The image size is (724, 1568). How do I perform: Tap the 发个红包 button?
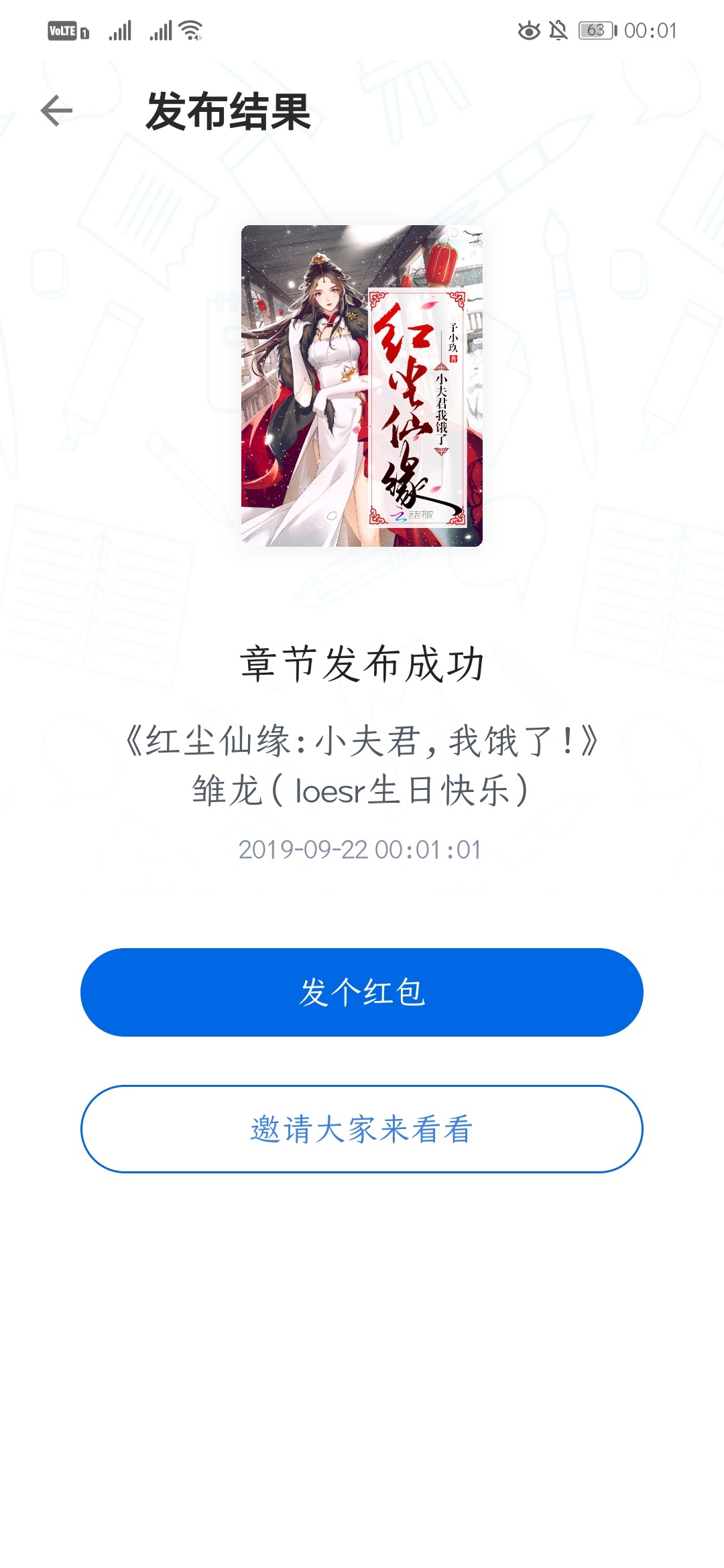[362, 992]
